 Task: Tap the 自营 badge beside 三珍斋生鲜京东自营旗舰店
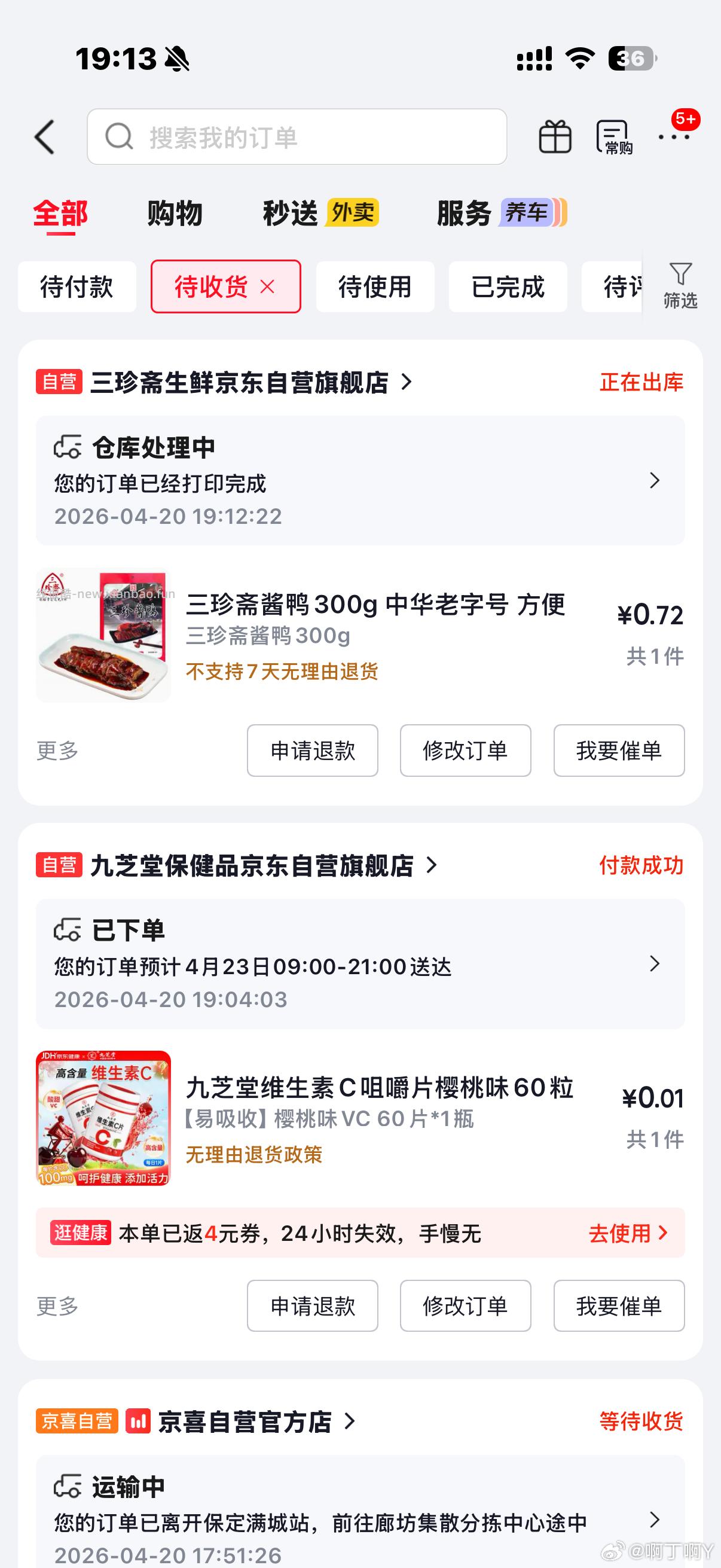[x=59, y=382]
